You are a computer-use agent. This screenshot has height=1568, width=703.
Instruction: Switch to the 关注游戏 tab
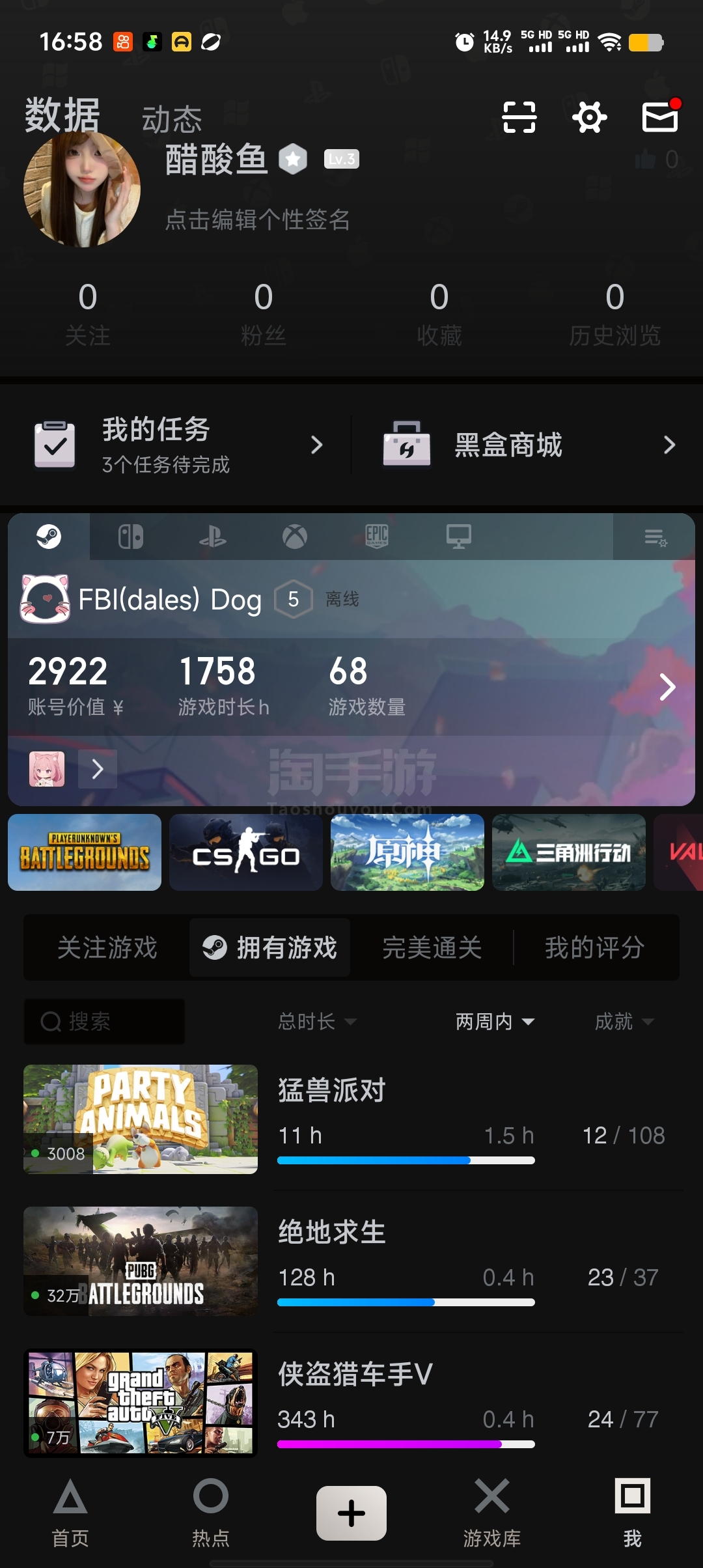(x=107, y=947)
